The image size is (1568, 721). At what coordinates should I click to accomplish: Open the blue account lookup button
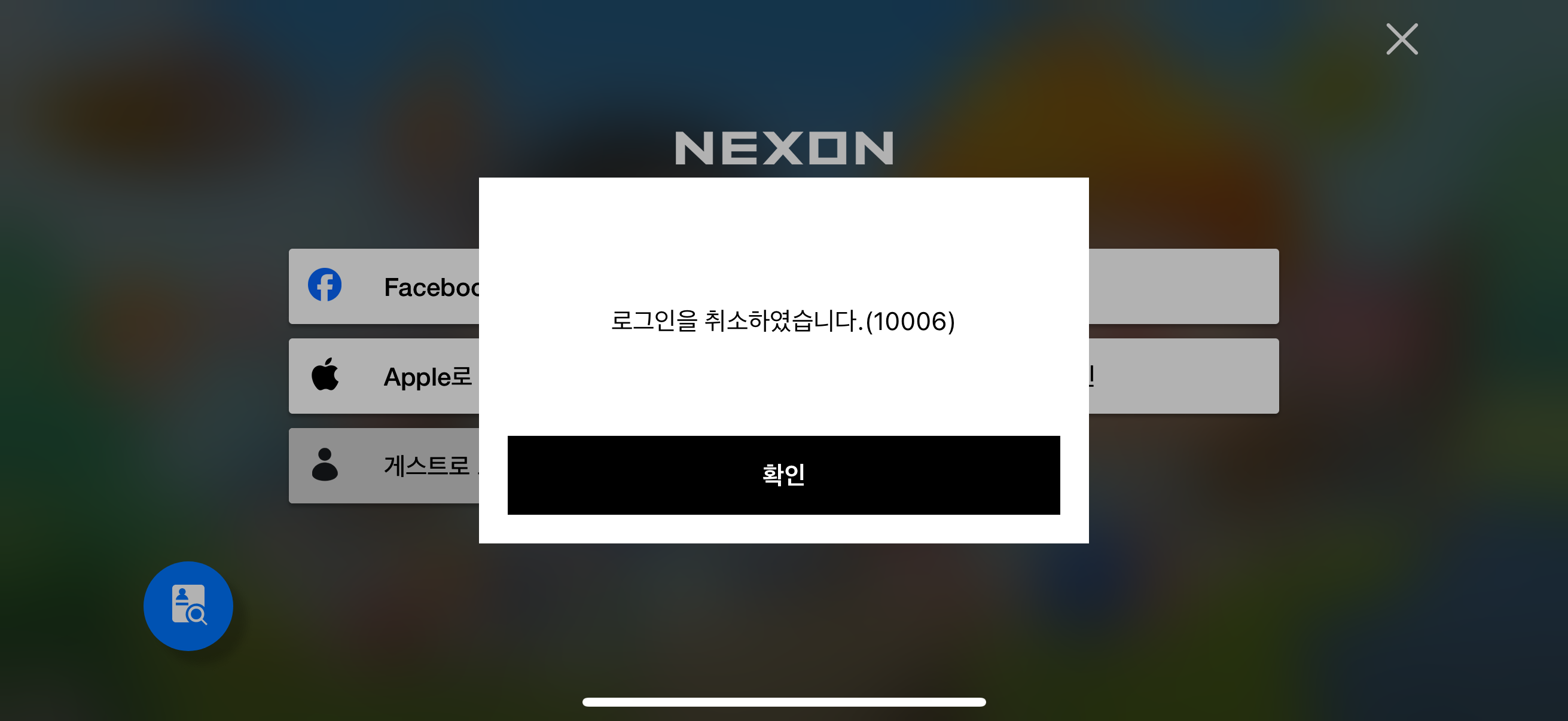[188, 606]
